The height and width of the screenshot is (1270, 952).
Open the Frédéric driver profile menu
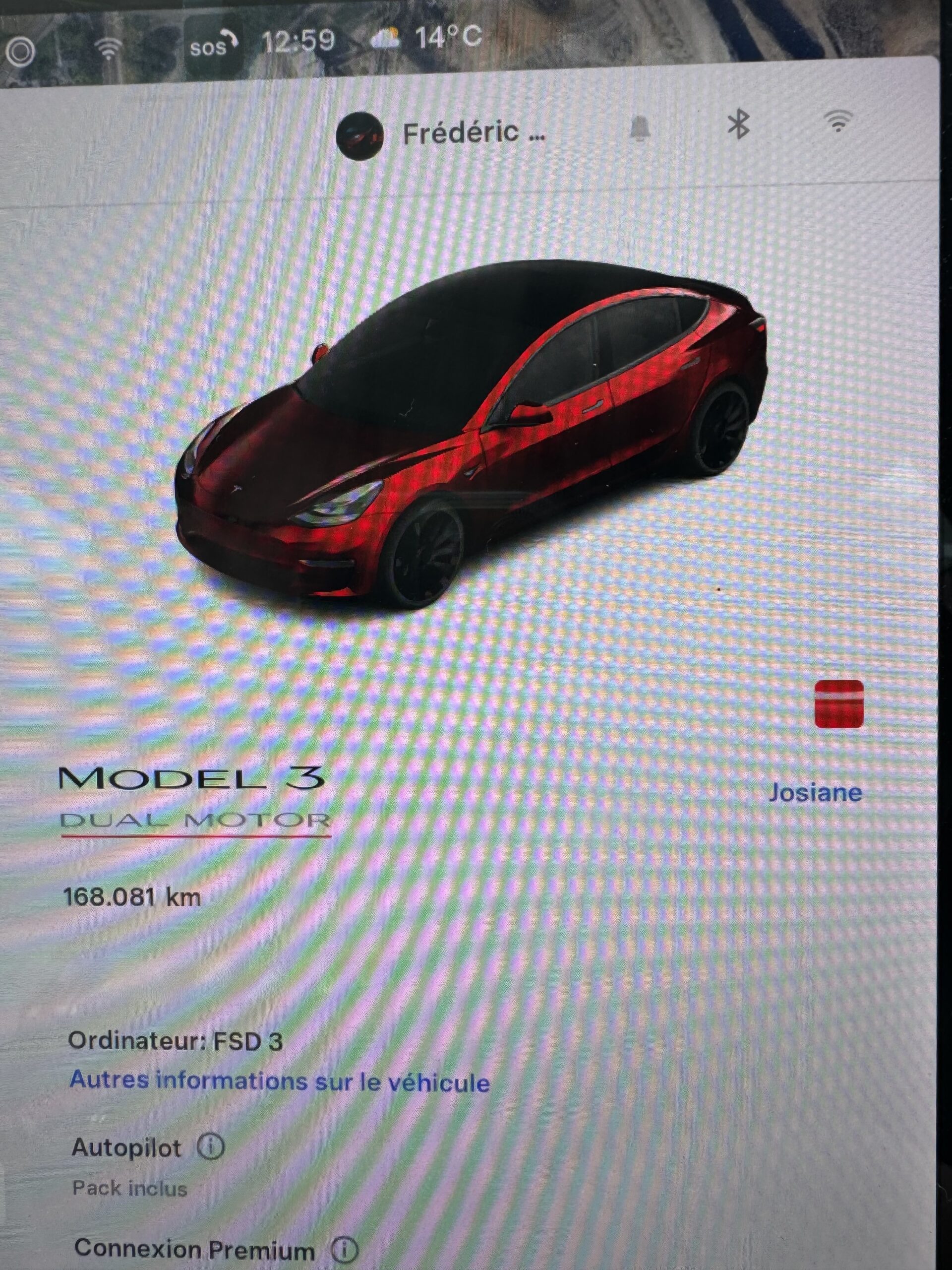[x=442, y=134]
